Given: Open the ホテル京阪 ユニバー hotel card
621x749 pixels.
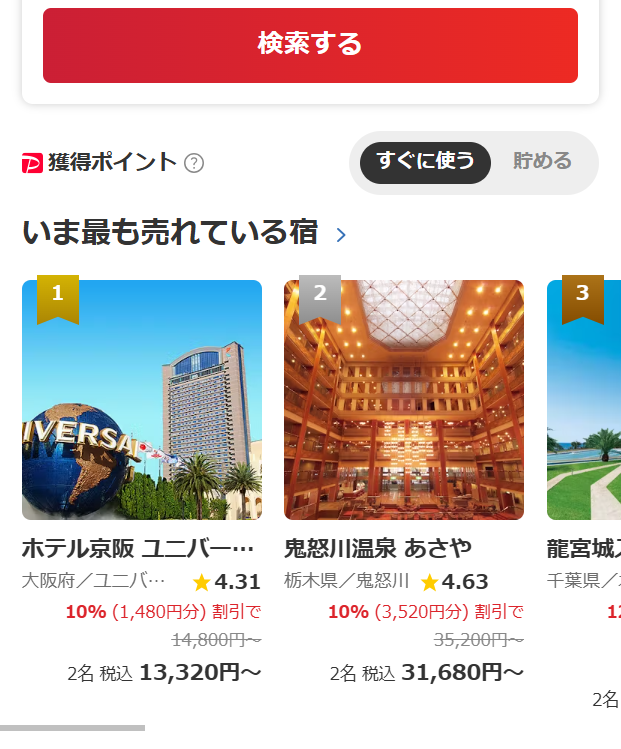Looking at the screenshot, I should pyautogui.click(x=142, y=400).
